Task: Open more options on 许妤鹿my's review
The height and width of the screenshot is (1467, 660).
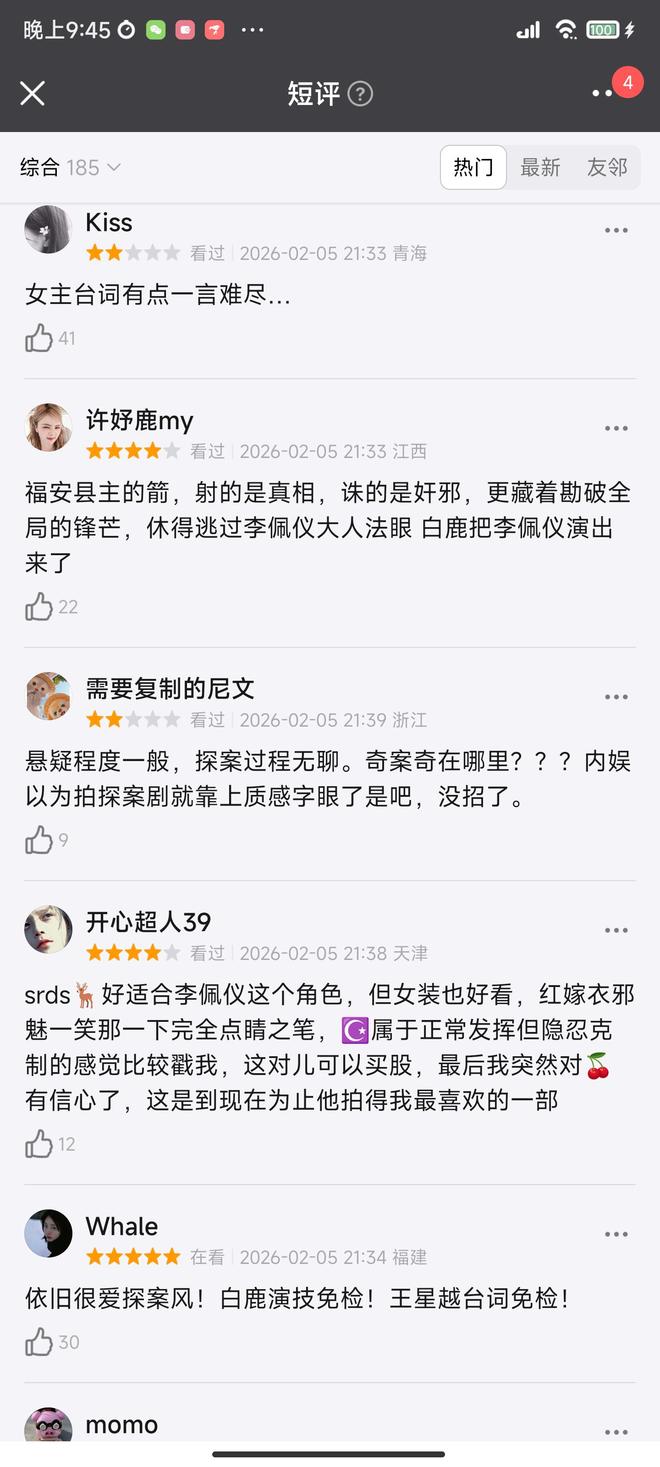Action: click(x=616, y=429)
